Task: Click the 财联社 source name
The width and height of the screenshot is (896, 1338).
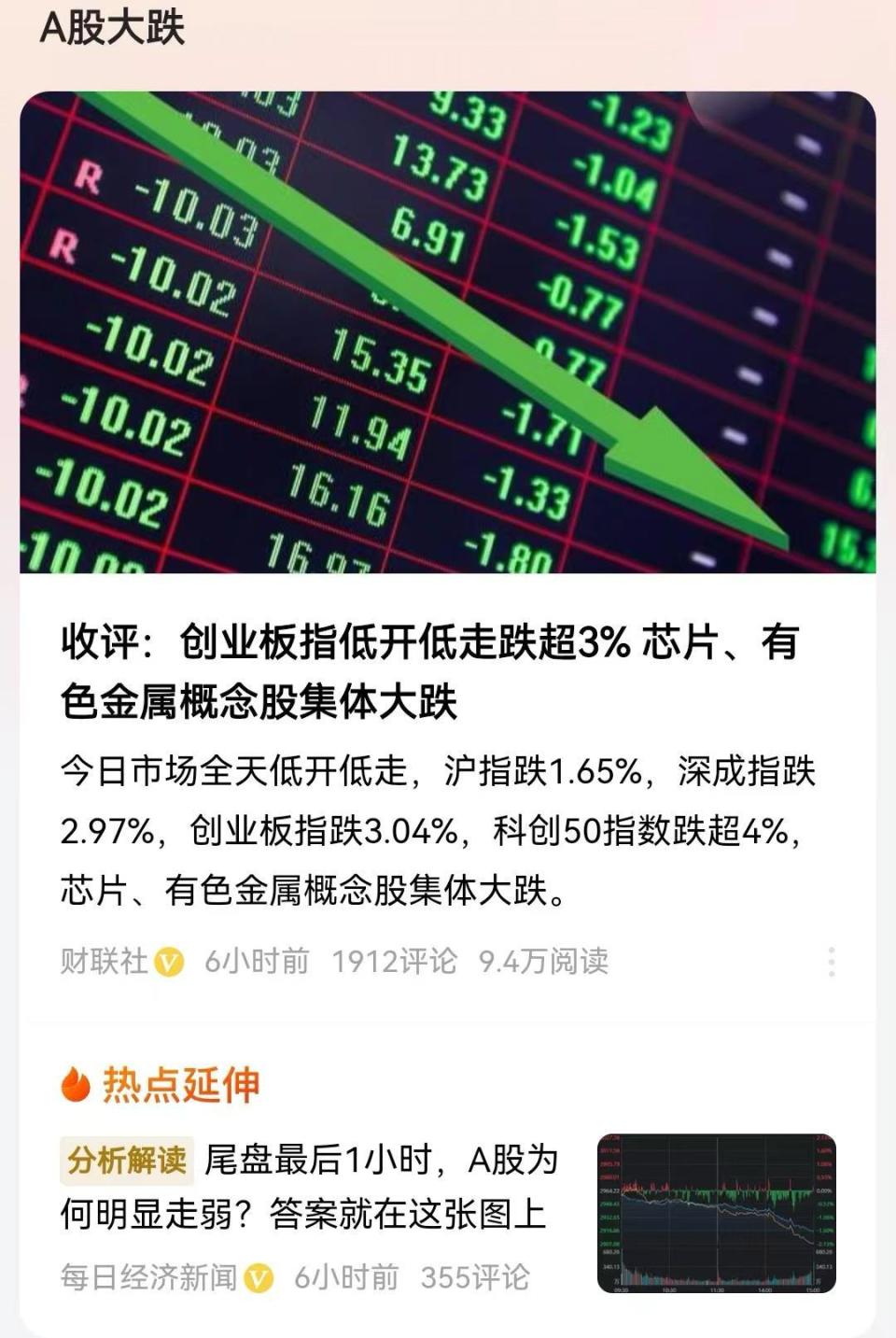Action: [103, 961]
